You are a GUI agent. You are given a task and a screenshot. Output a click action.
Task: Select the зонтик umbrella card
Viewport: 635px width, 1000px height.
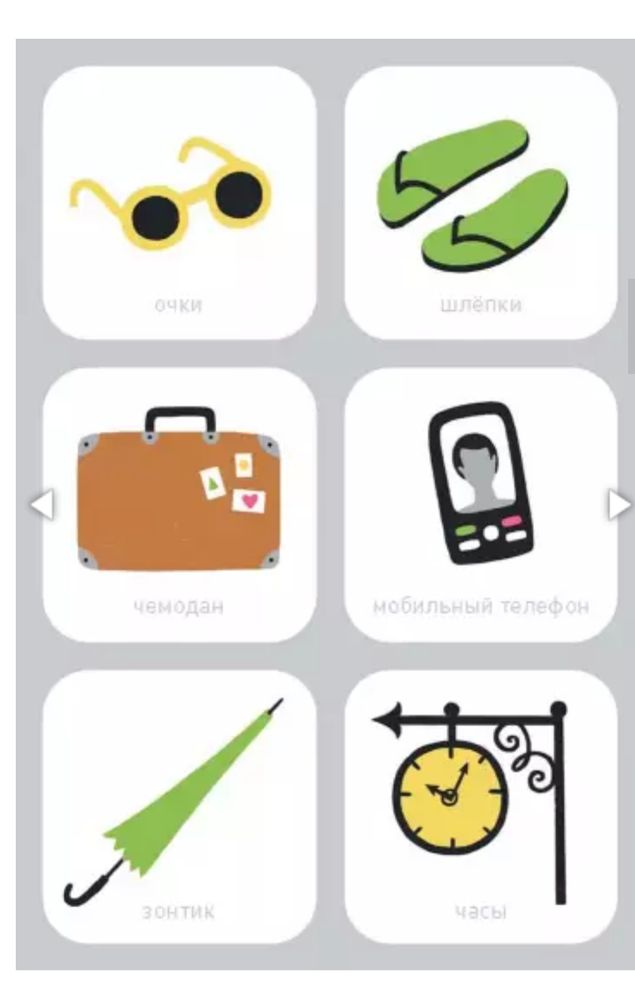pos(179,807)
